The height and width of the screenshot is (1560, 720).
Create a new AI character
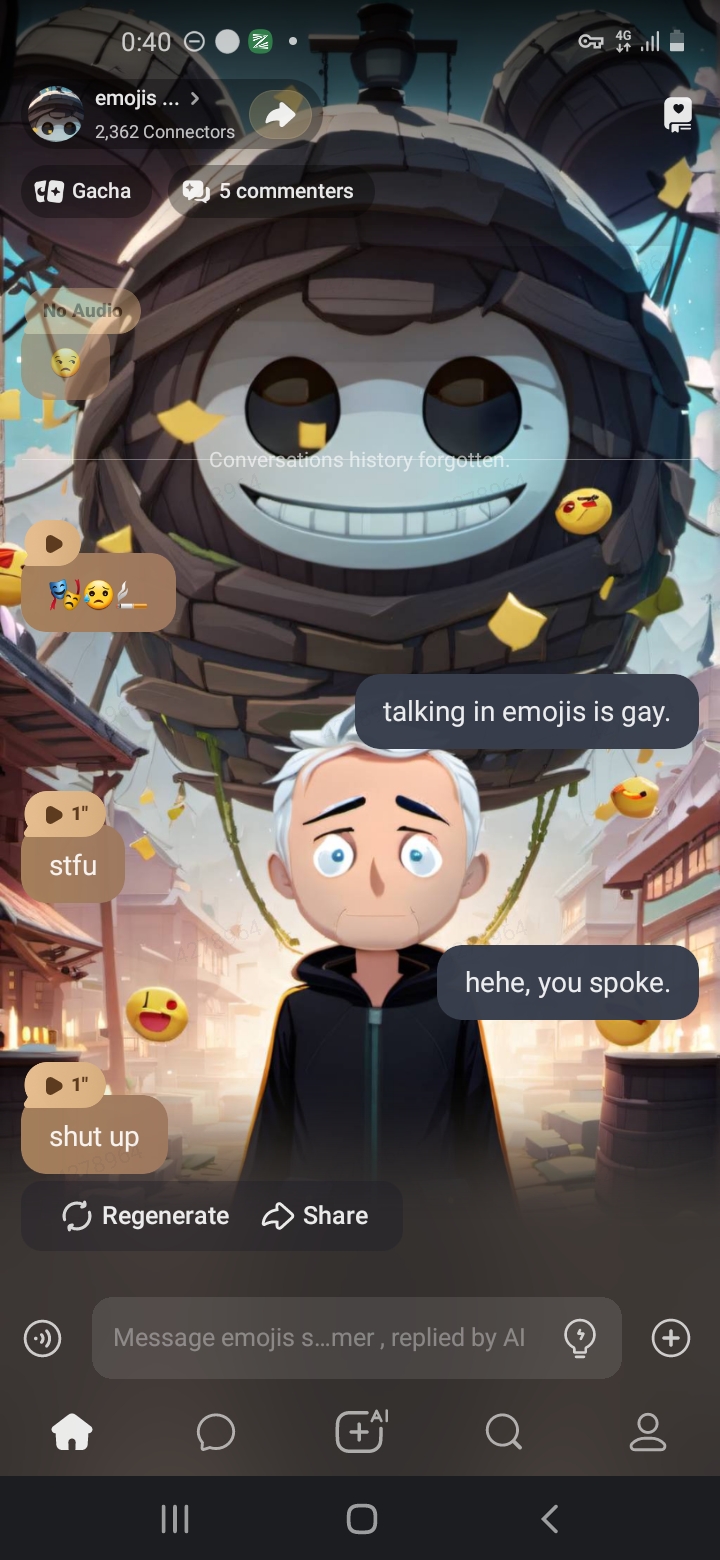click(x=360, y=1432)
